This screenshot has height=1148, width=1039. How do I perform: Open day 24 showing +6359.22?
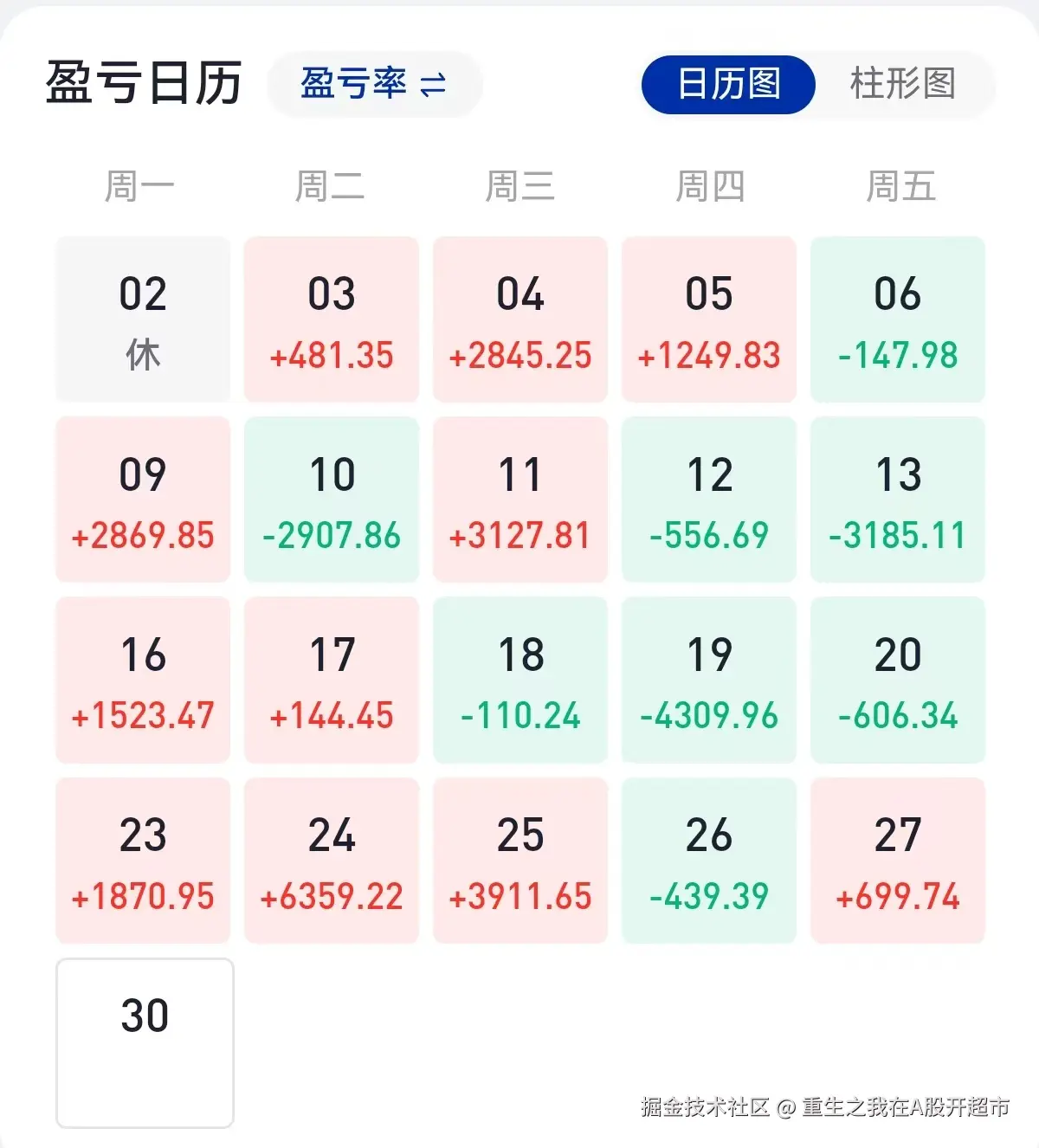pos(332,861)
